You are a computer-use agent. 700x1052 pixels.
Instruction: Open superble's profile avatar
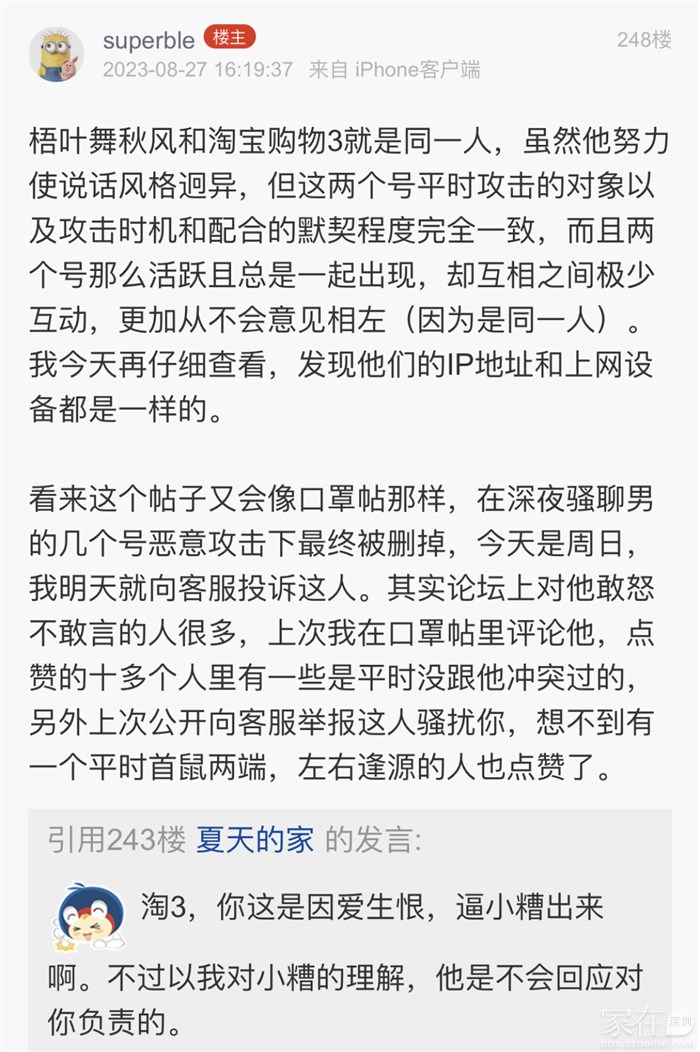coord(56,54)
